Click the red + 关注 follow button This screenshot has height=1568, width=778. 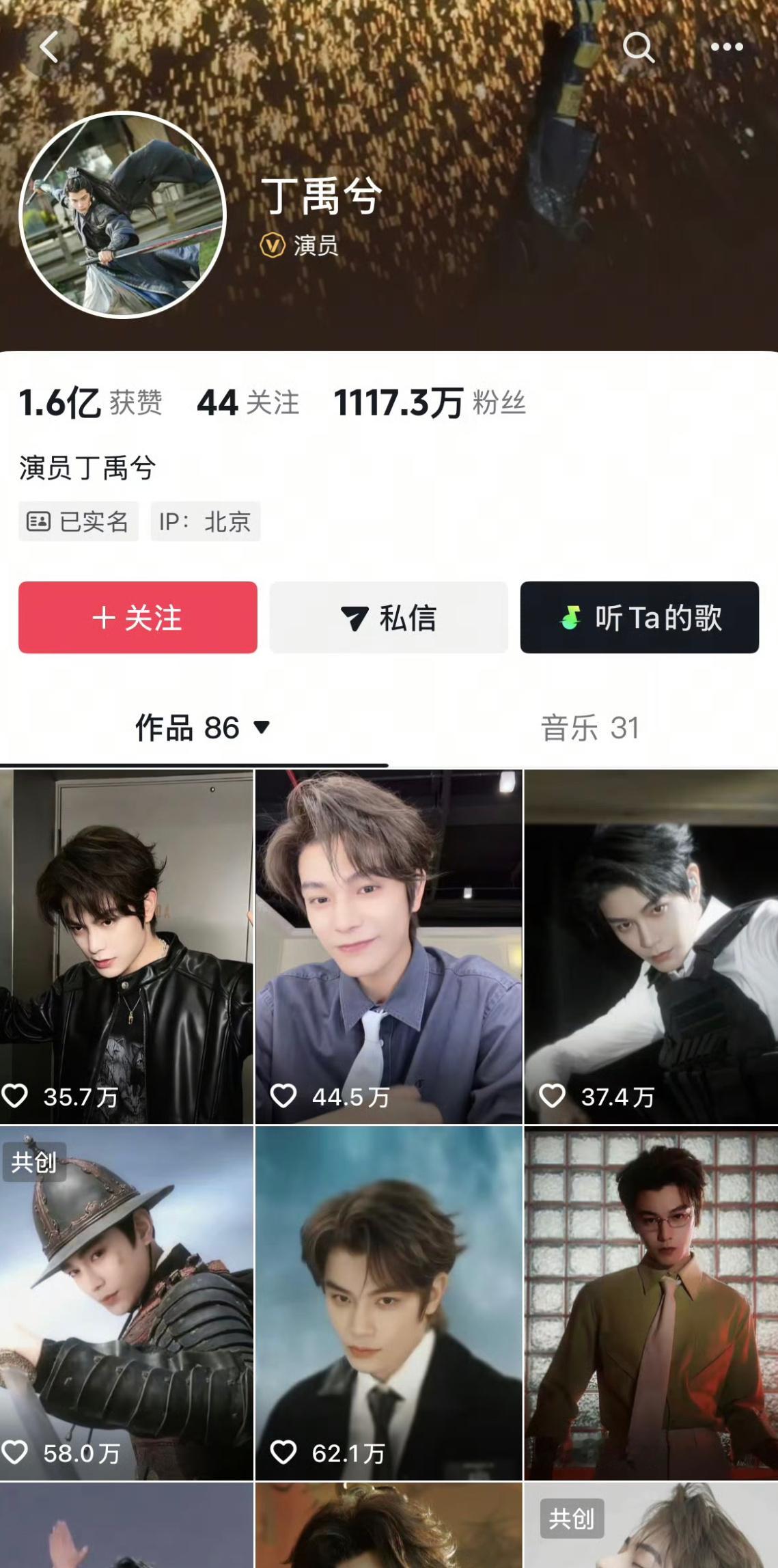[137, 617]
